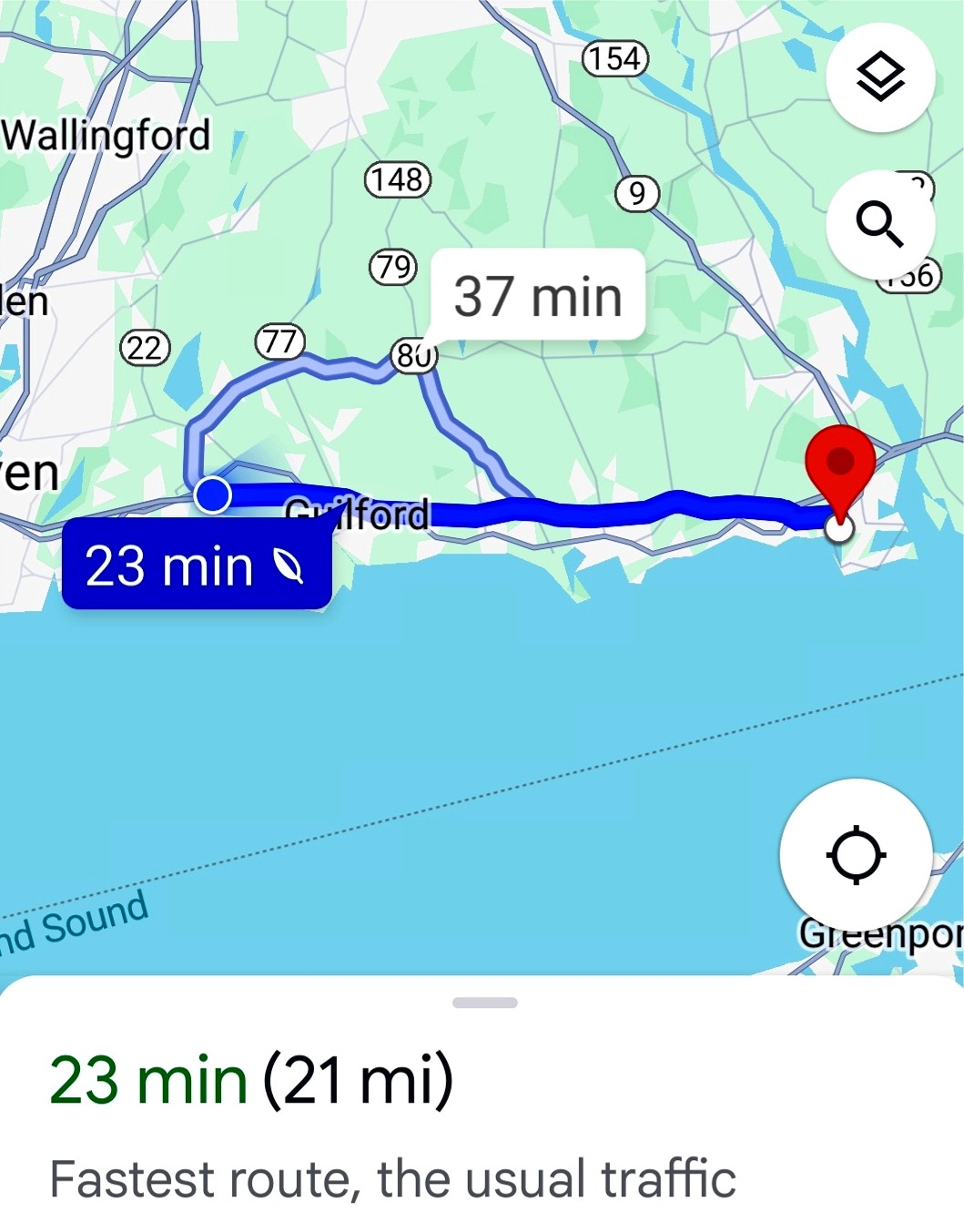Re-center map on my location
964x1232 pixels.
point(856,856)
